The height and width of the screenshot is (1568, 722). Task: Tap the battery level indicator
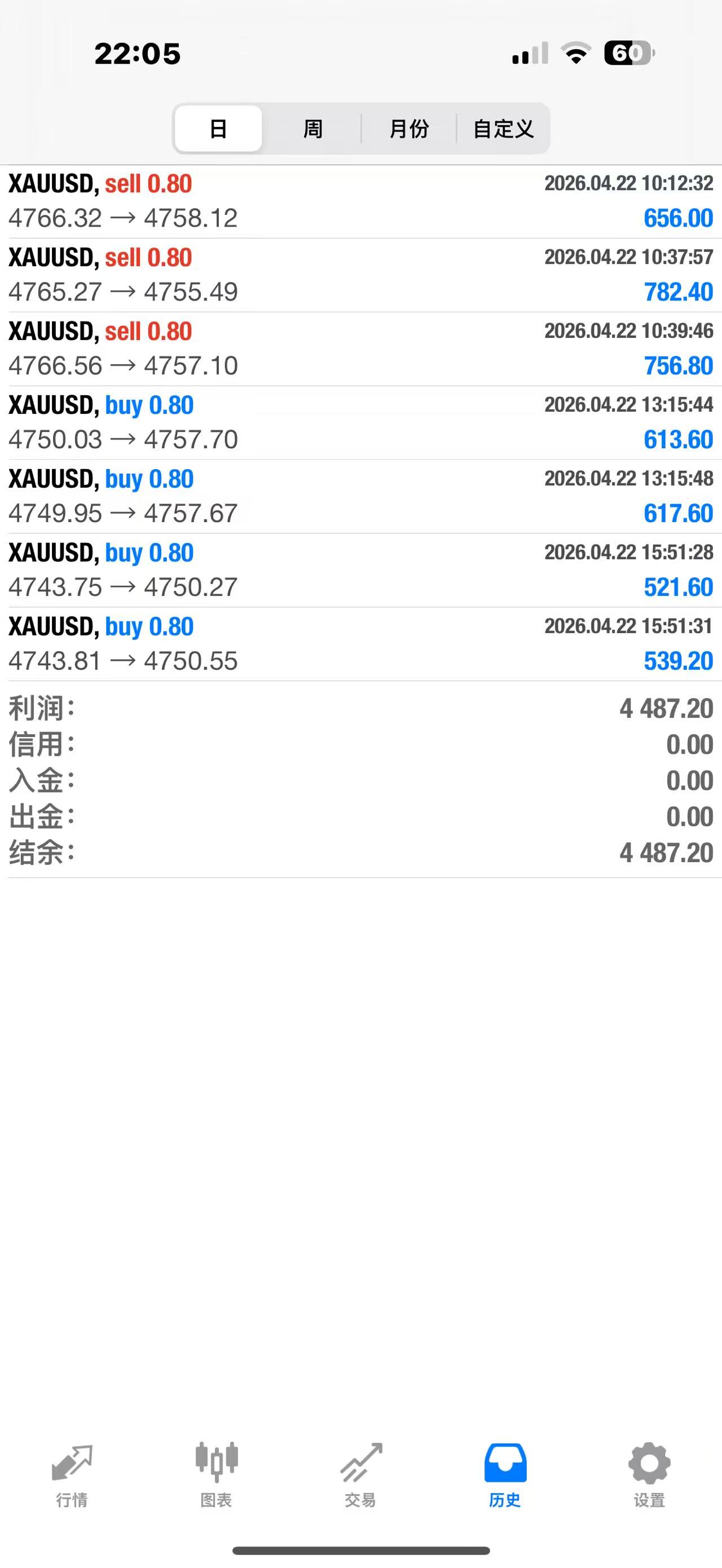[627, 54]
